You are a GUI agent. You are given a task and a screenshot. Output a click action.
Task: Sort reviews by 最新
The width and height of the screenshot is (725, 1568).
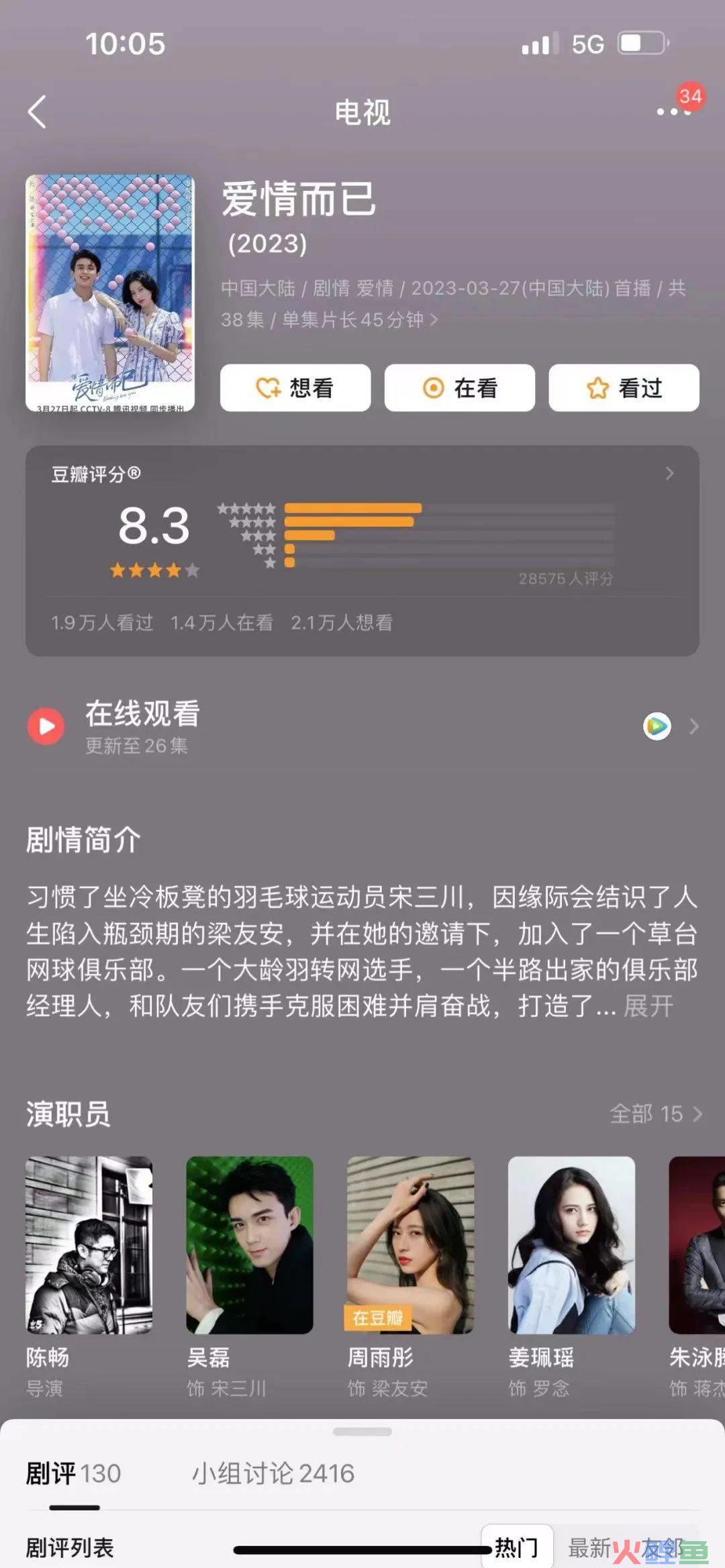[x=589, y=1548]
